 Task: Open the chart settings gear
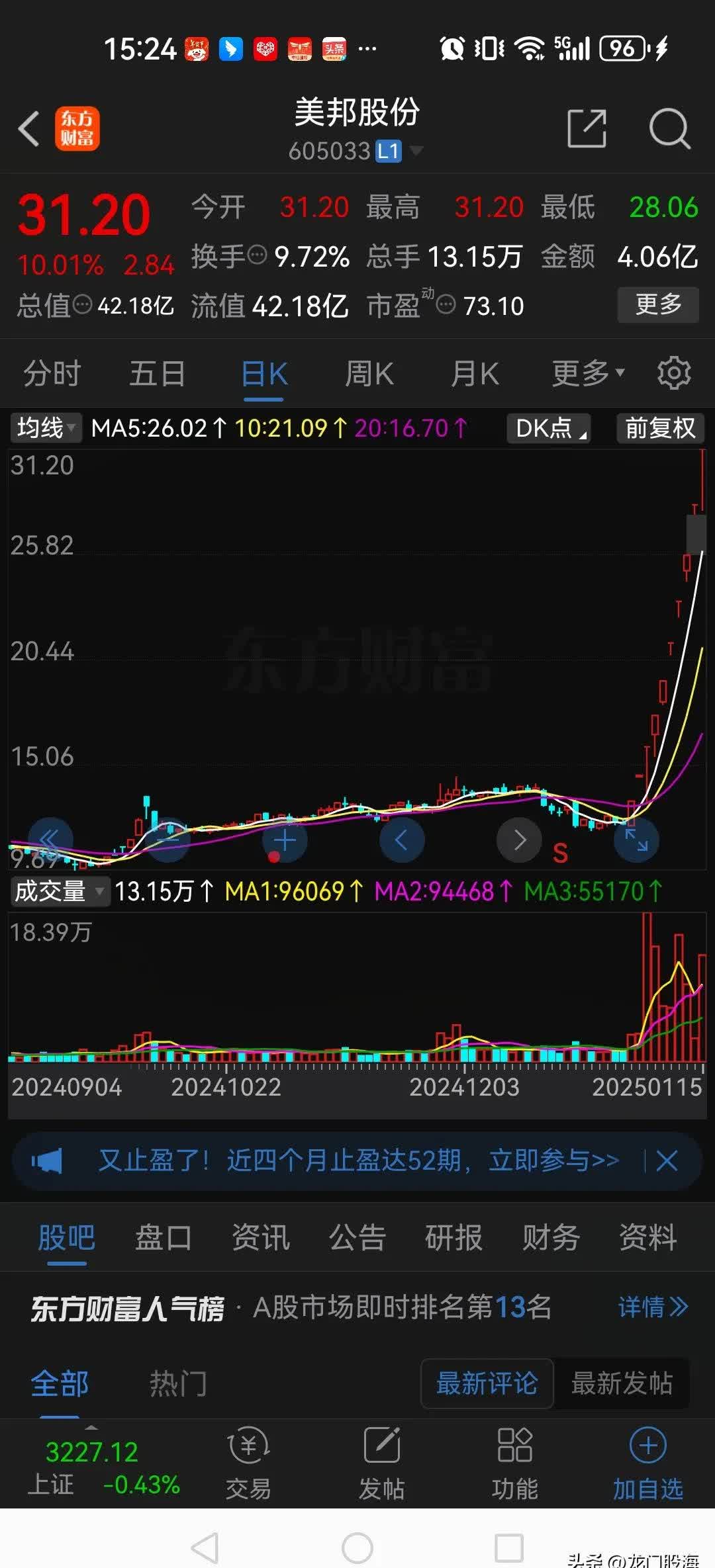675,372
